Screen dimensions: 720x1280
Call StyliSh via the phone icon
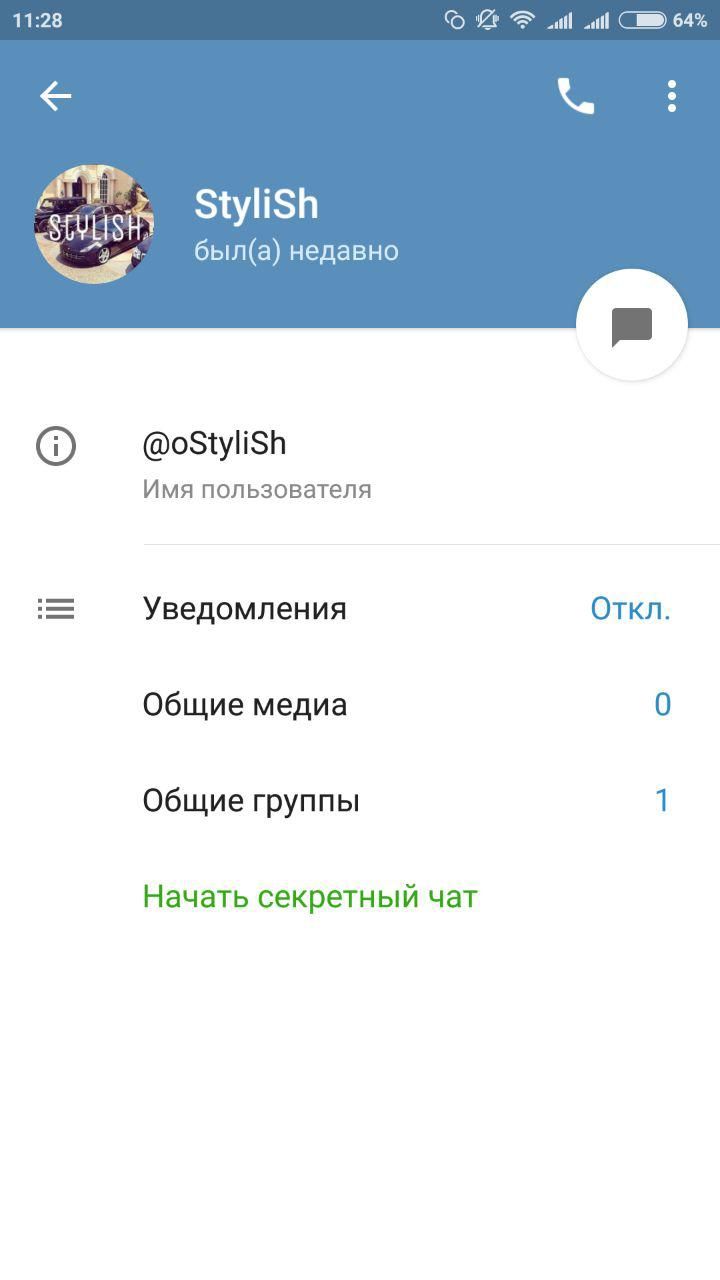point(575,96)
